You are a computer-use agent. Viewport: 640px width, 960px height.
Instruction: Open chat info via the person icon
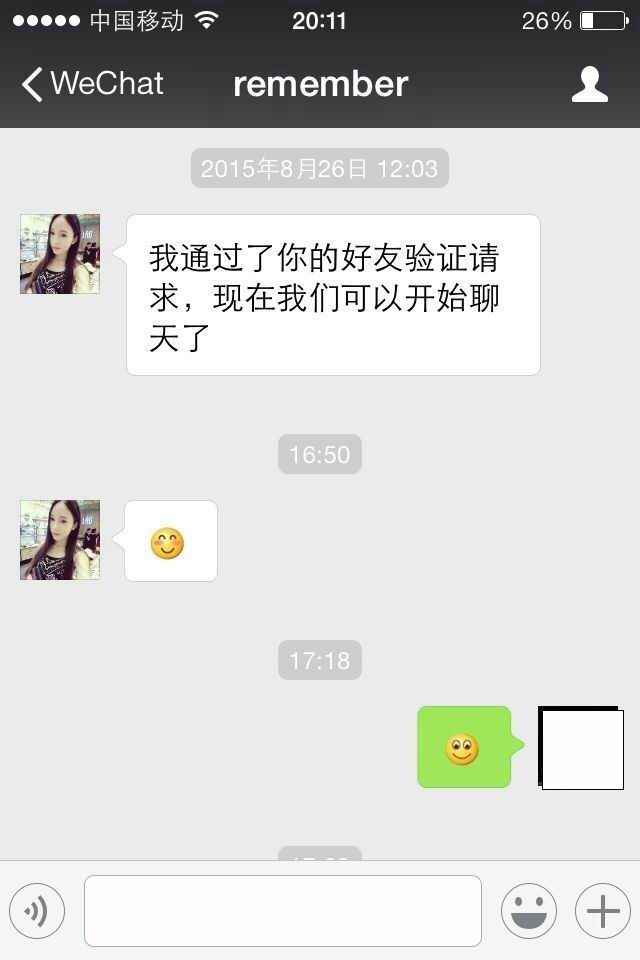coord(590,84)
